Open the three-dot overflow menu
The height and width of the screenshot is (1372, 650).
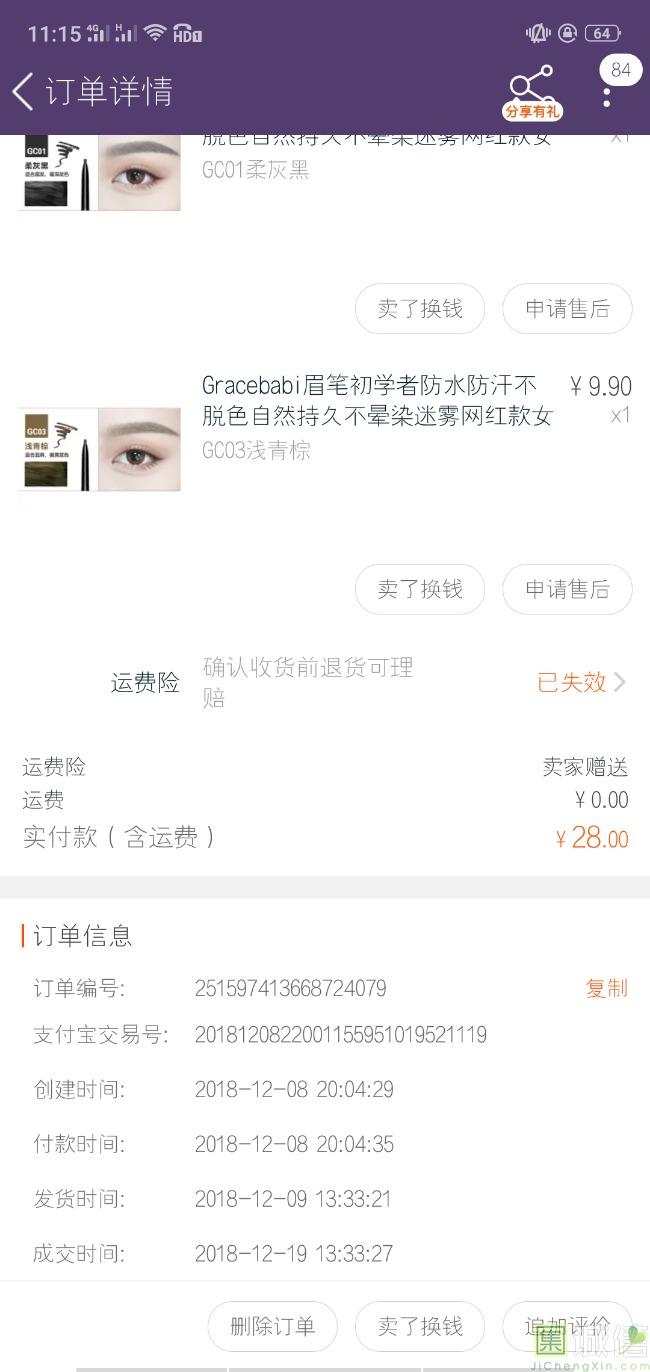[607, 96]
